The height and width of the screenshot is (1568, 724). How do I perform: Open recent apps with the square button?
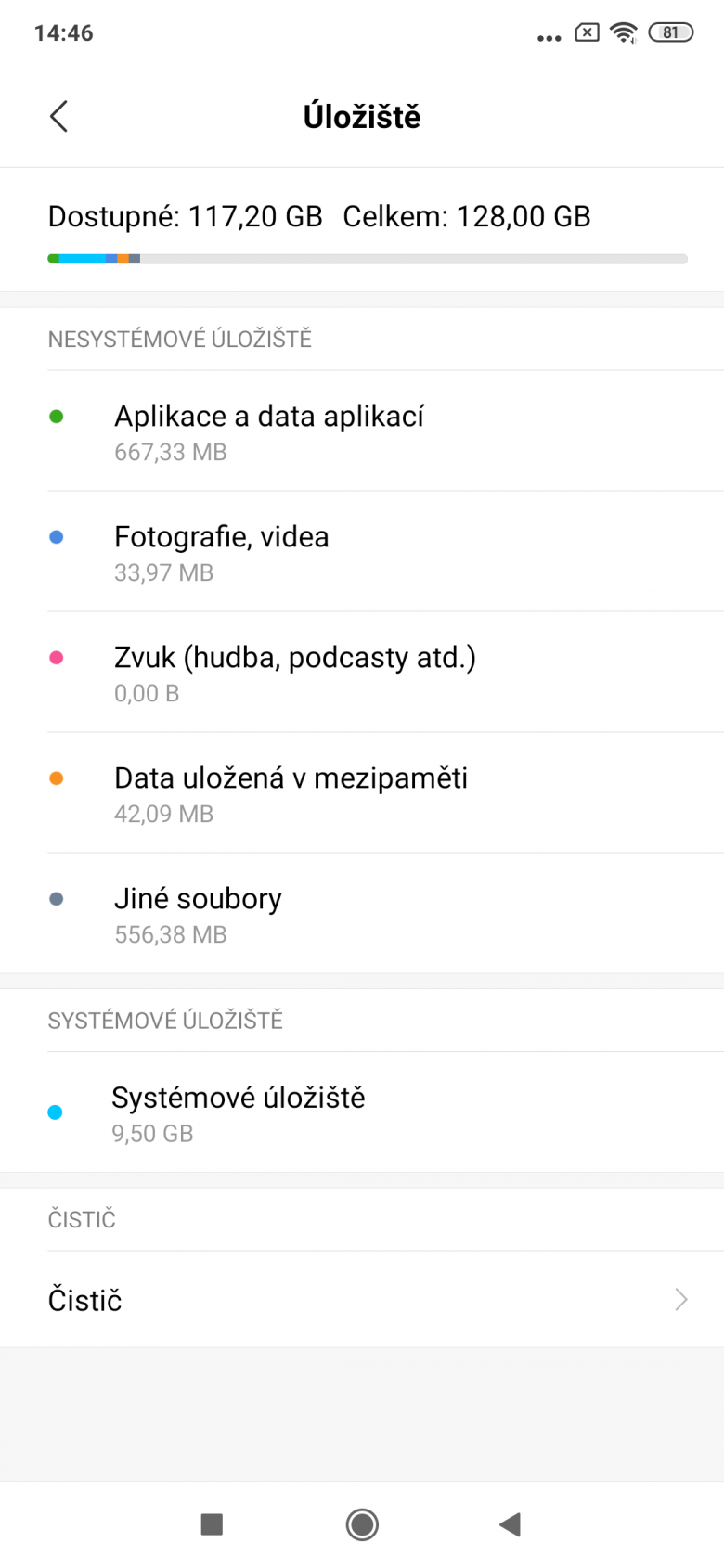[212, 1524]
